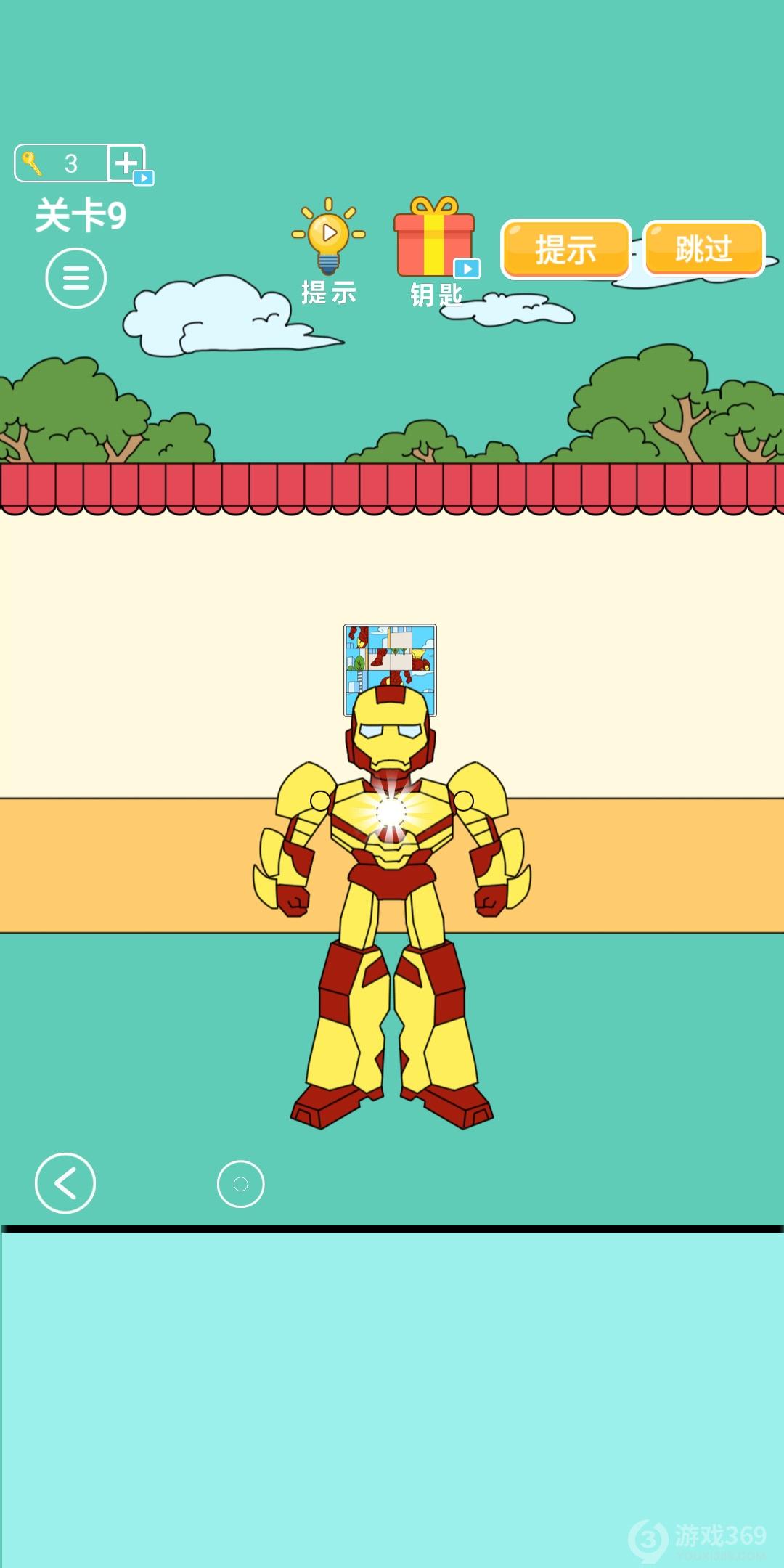Screen dimensions: 784x1568
Task: Tap the orange 提示 hint button
Action: [565, 249]
